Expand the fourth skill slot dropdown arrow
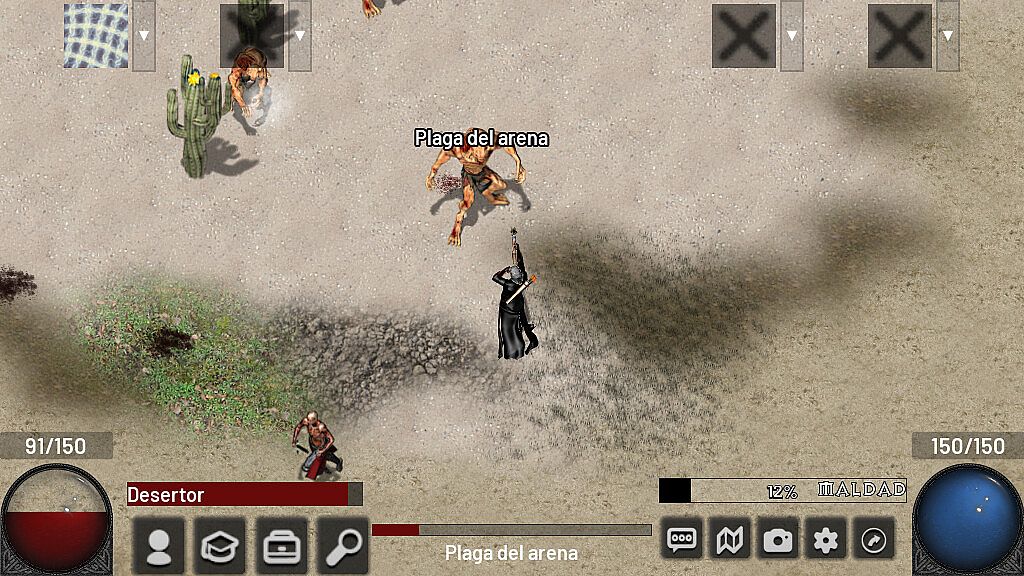Image resolution: width=1024 pixels, height=576 pixels. pos(948,36)
